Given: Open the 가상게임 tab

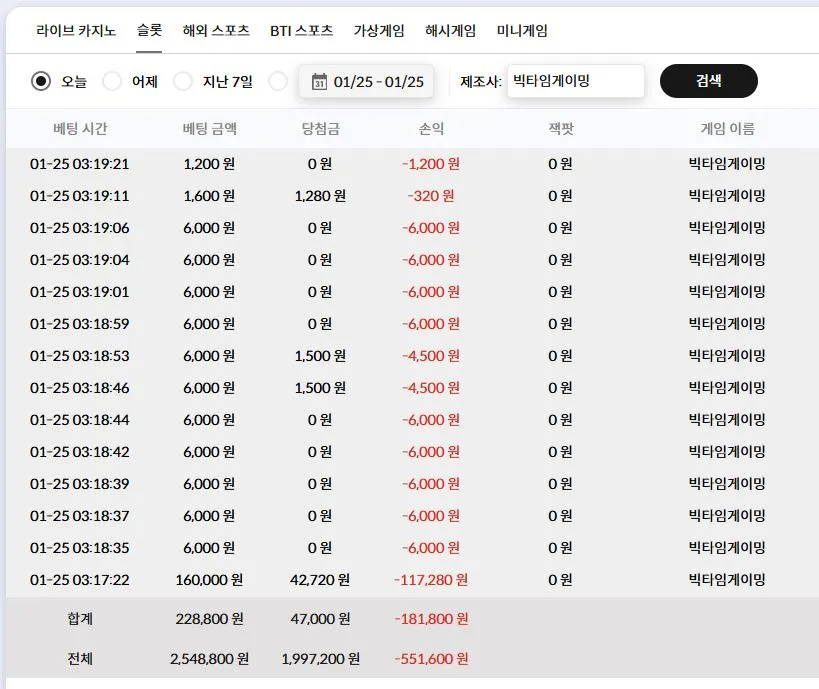Looking at the screenshot, I should pos(379,31).
